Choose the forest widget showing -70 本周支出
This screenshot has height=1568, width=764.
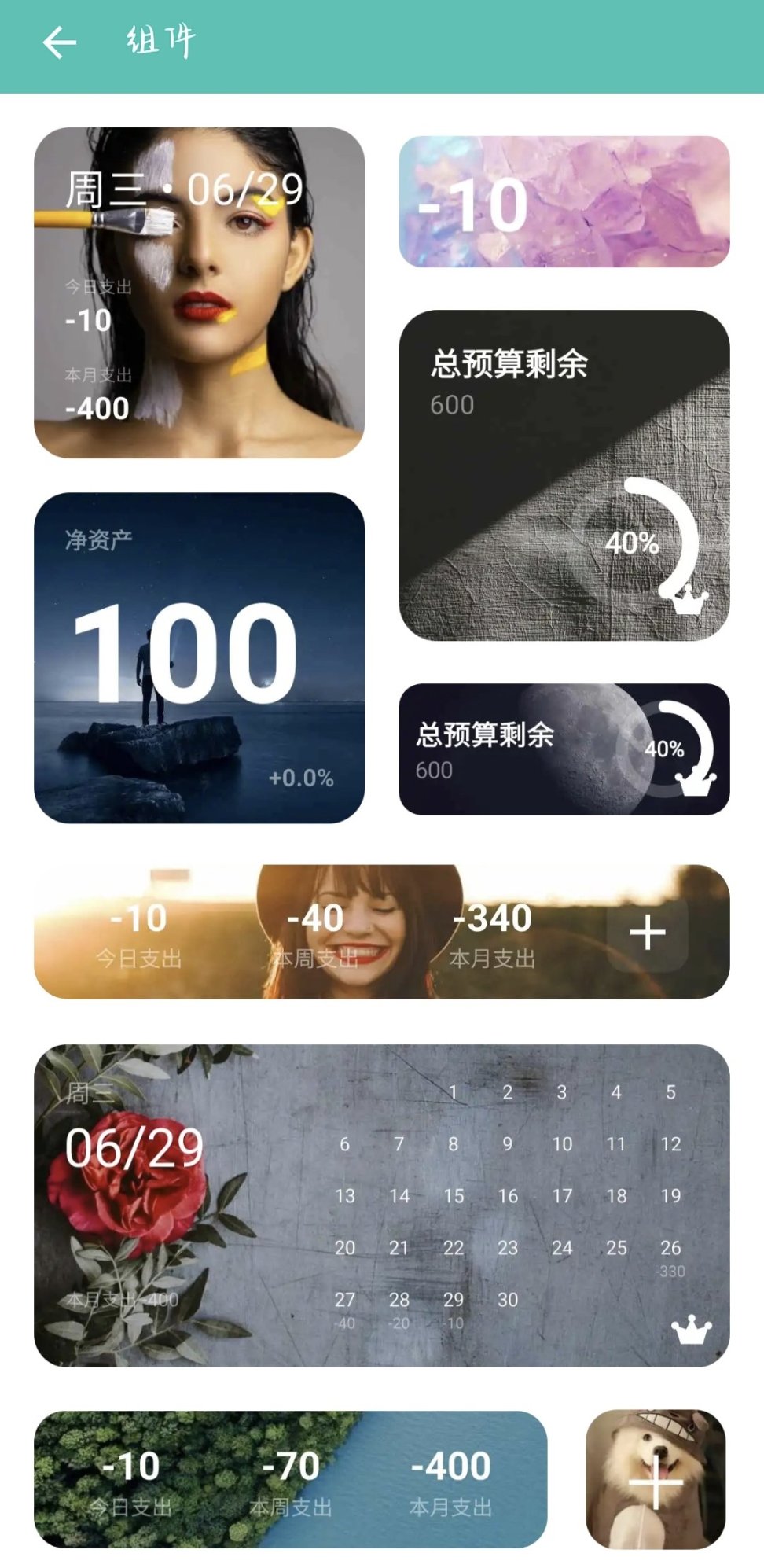[290, 1478]
